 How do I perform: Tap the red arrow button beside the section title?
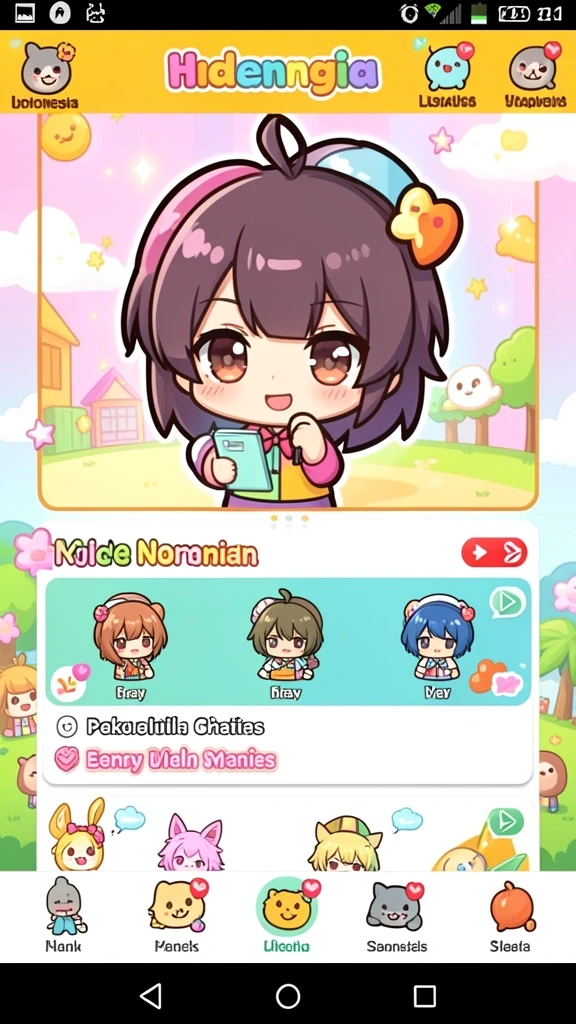tap(494, 553)
